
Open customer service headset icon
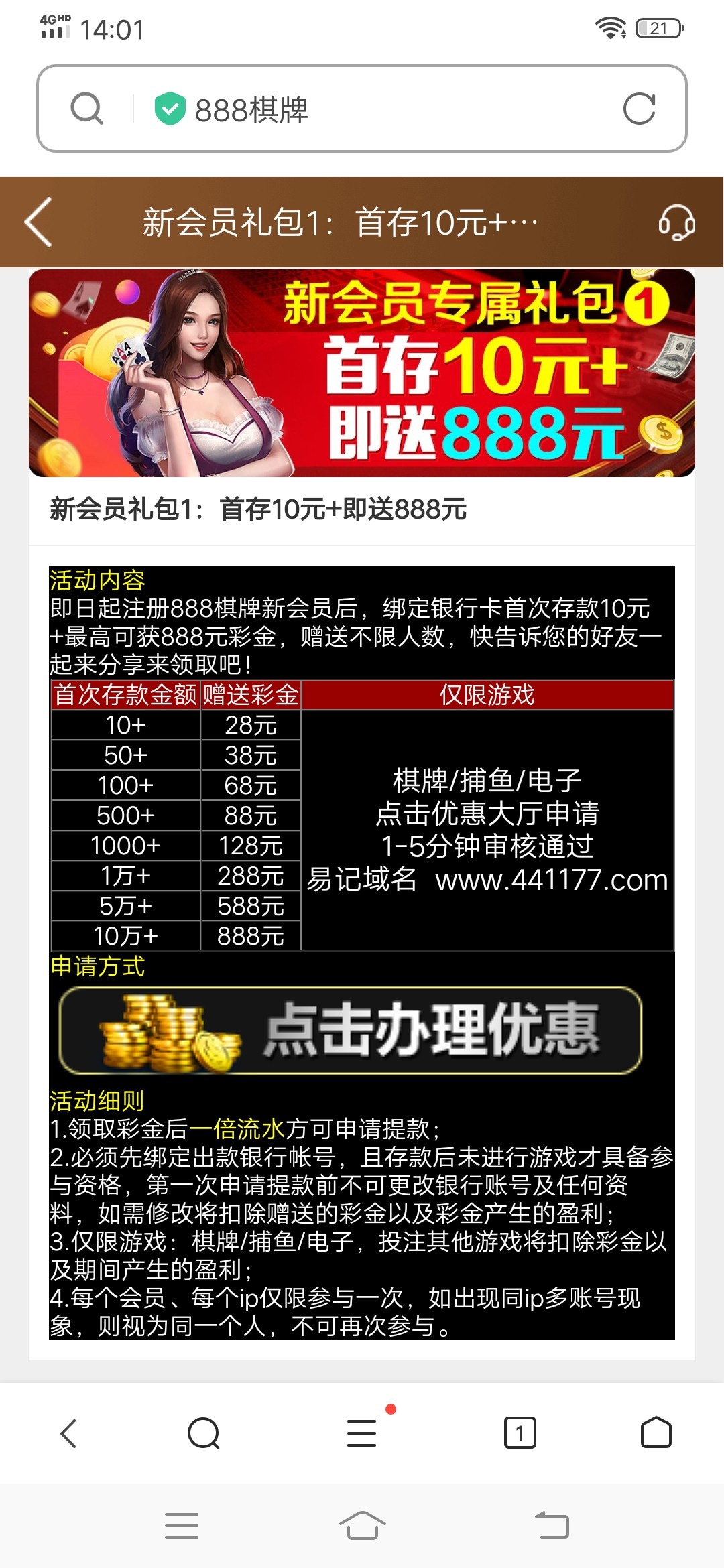tap(676, 222)
